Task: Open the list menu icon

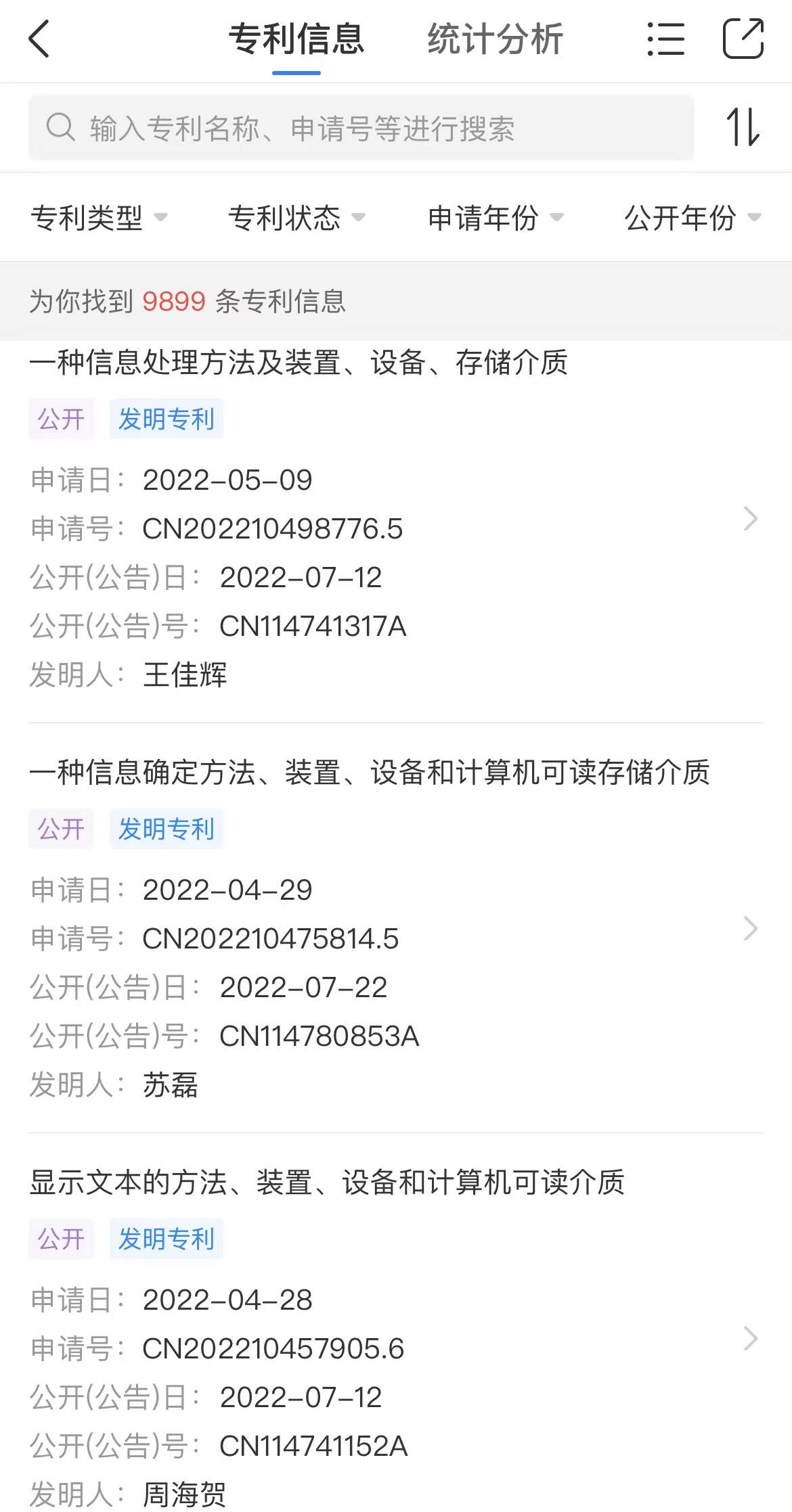Action: tap(665, 39)
